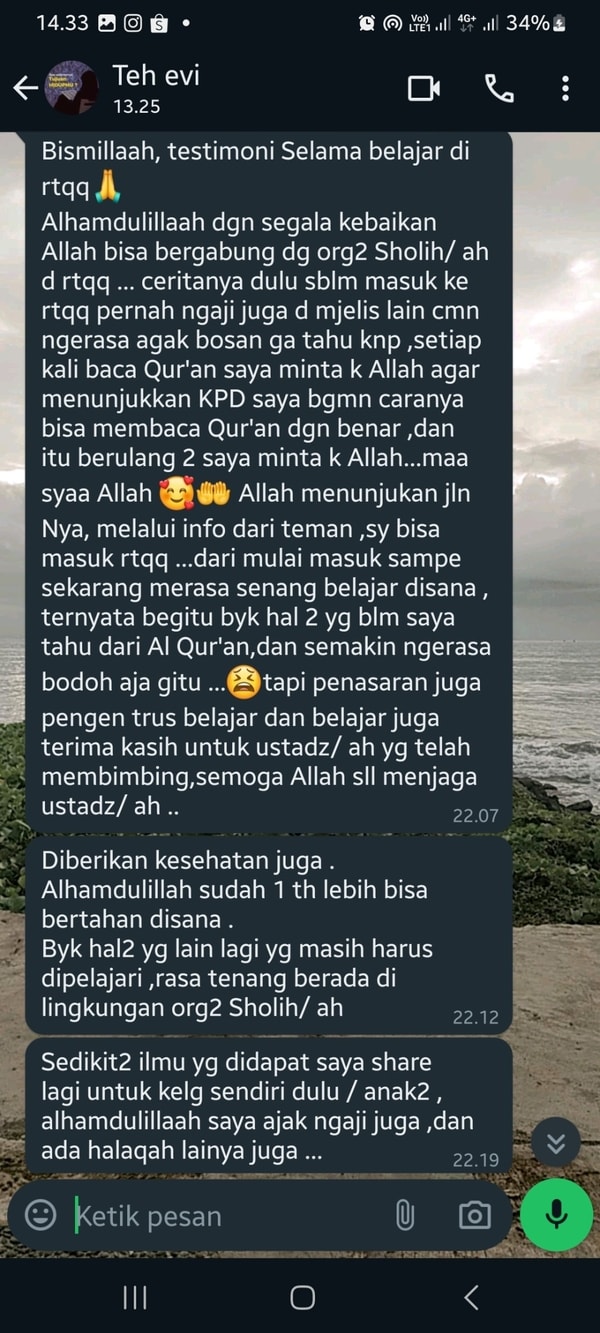Tap the system home button
The image size is (600, 1333).
302,1298
